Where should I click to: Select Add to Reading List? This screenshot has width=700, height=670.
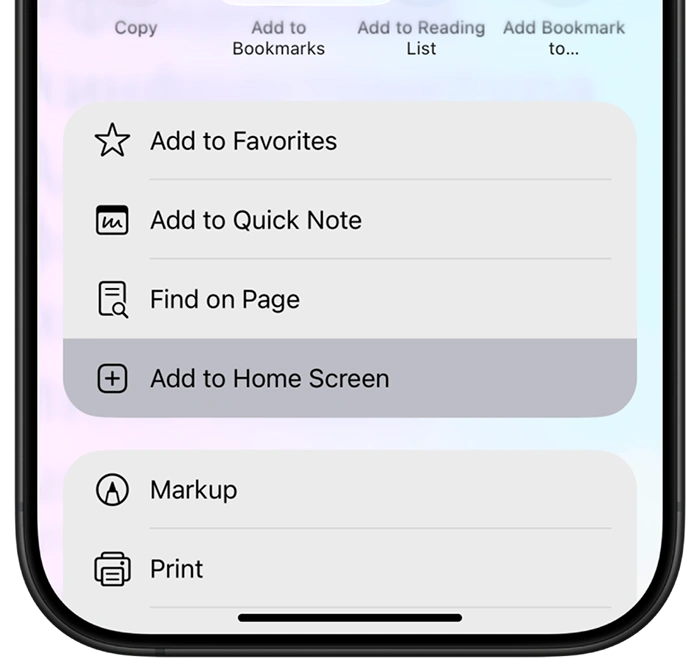[421, 37]
